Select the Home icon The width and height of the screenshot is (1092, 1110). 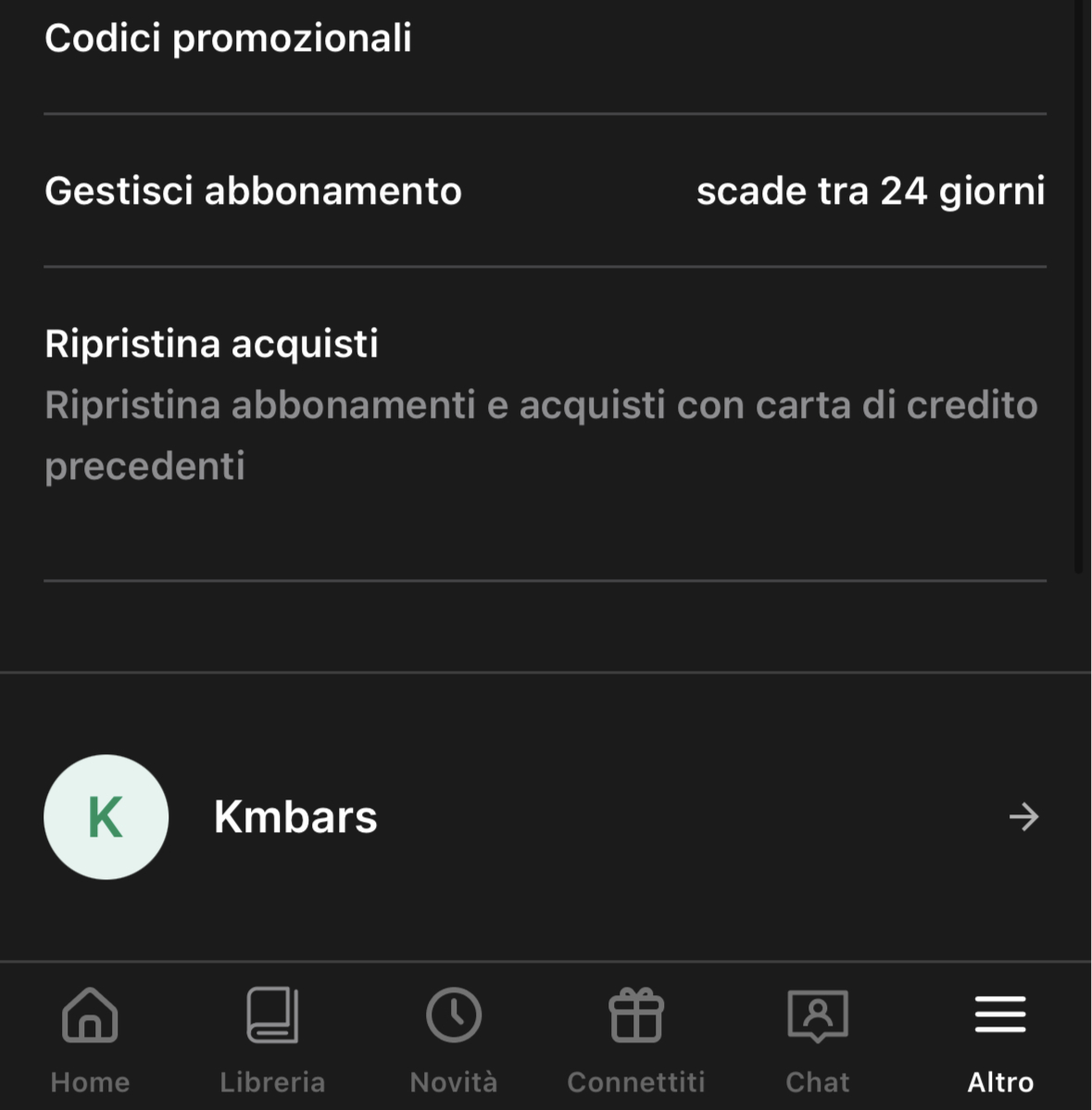click(x=89, y=1015)
